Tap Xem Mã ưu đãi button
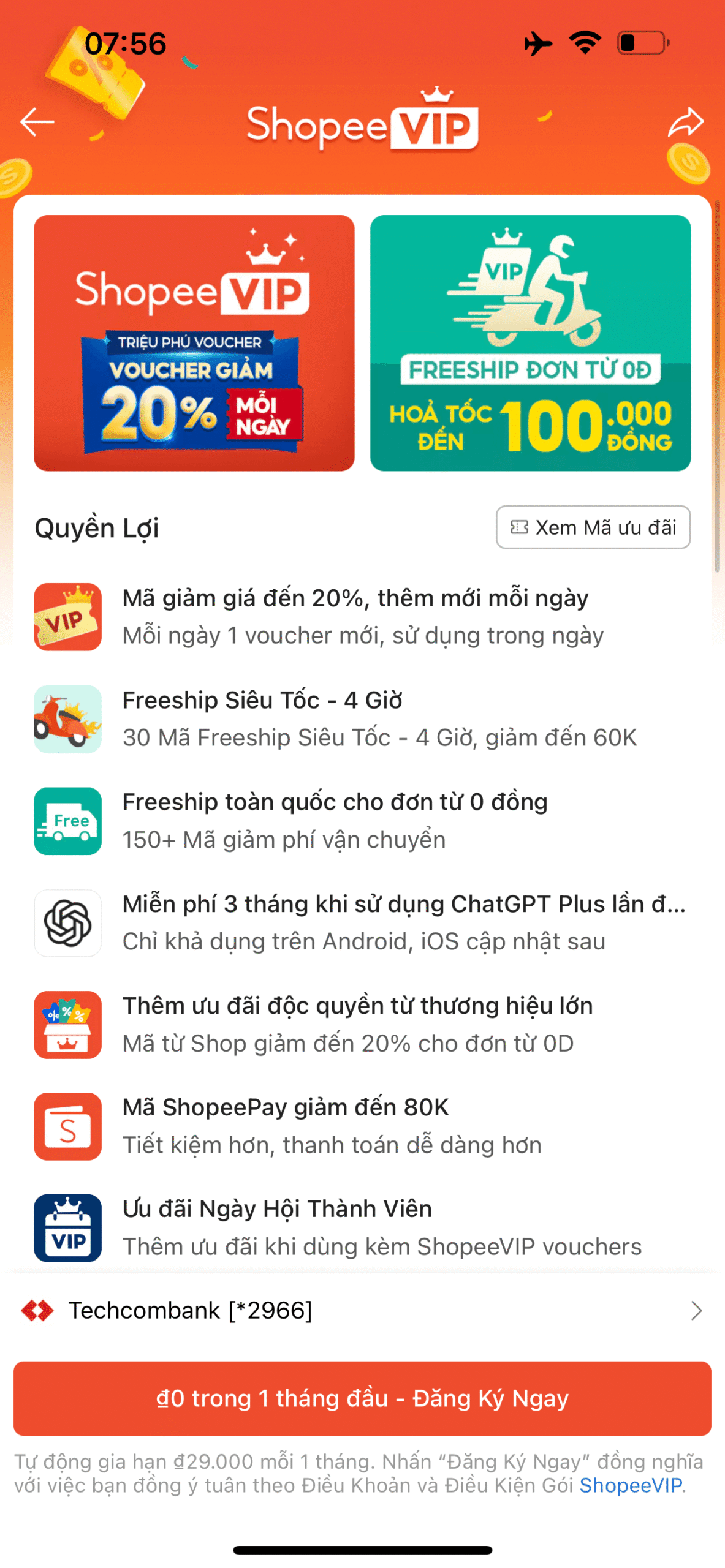Viewport: 725px width, 1568px height. click(x=593, y=527)
